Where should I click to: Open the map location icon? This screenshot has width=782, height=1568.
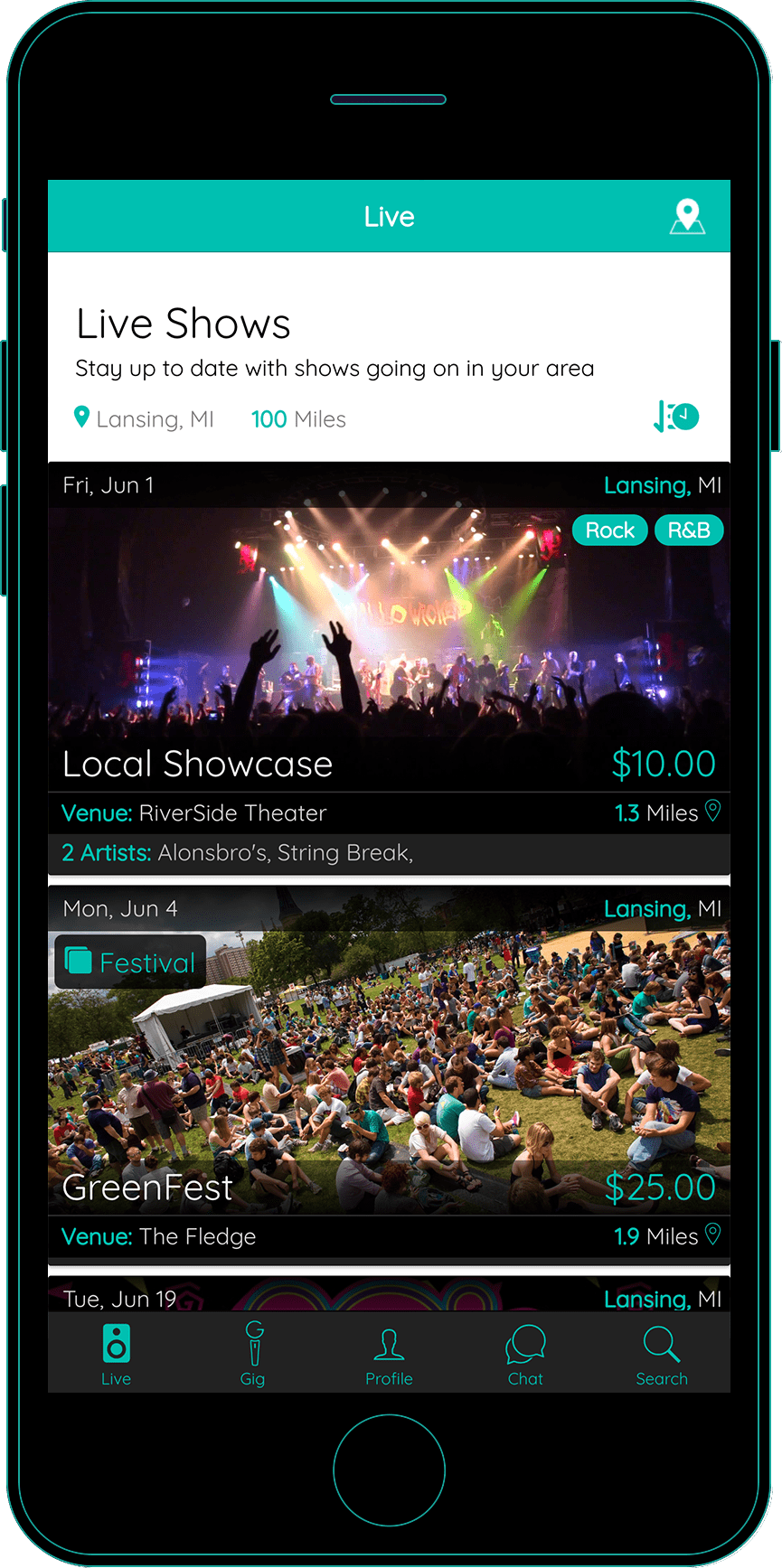(687, 217)
